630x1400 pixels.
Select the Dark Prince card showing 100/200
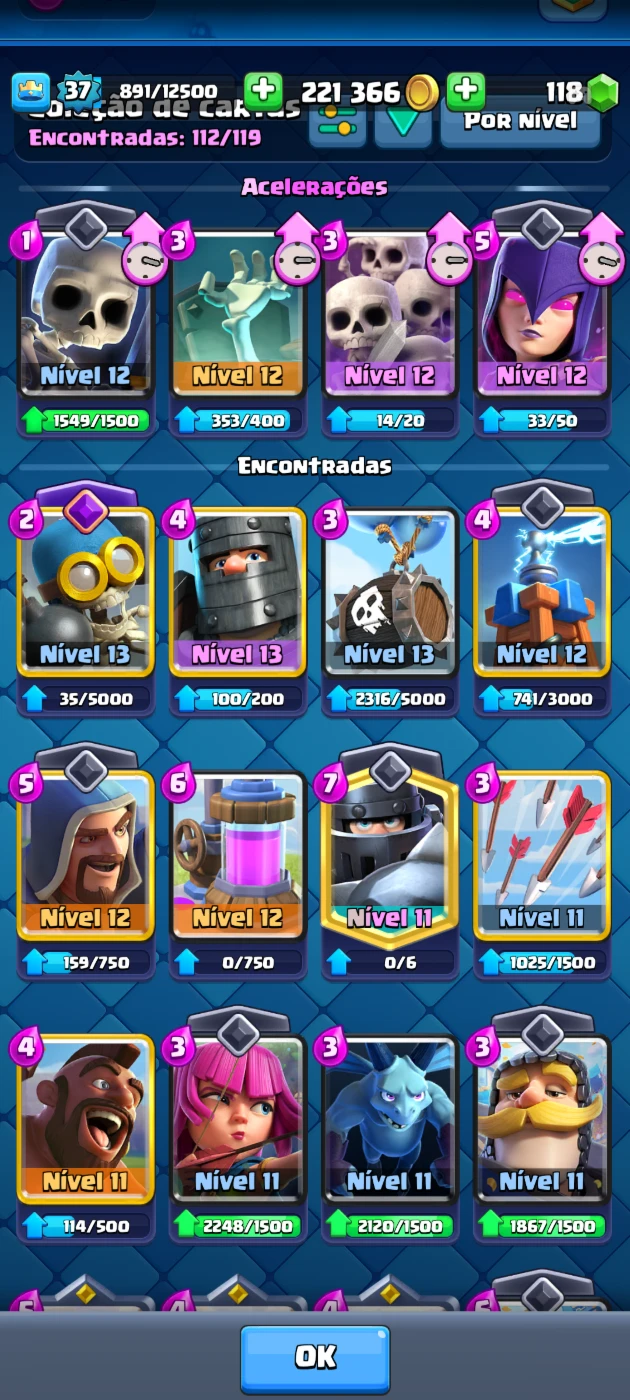[x=237, y=600]
